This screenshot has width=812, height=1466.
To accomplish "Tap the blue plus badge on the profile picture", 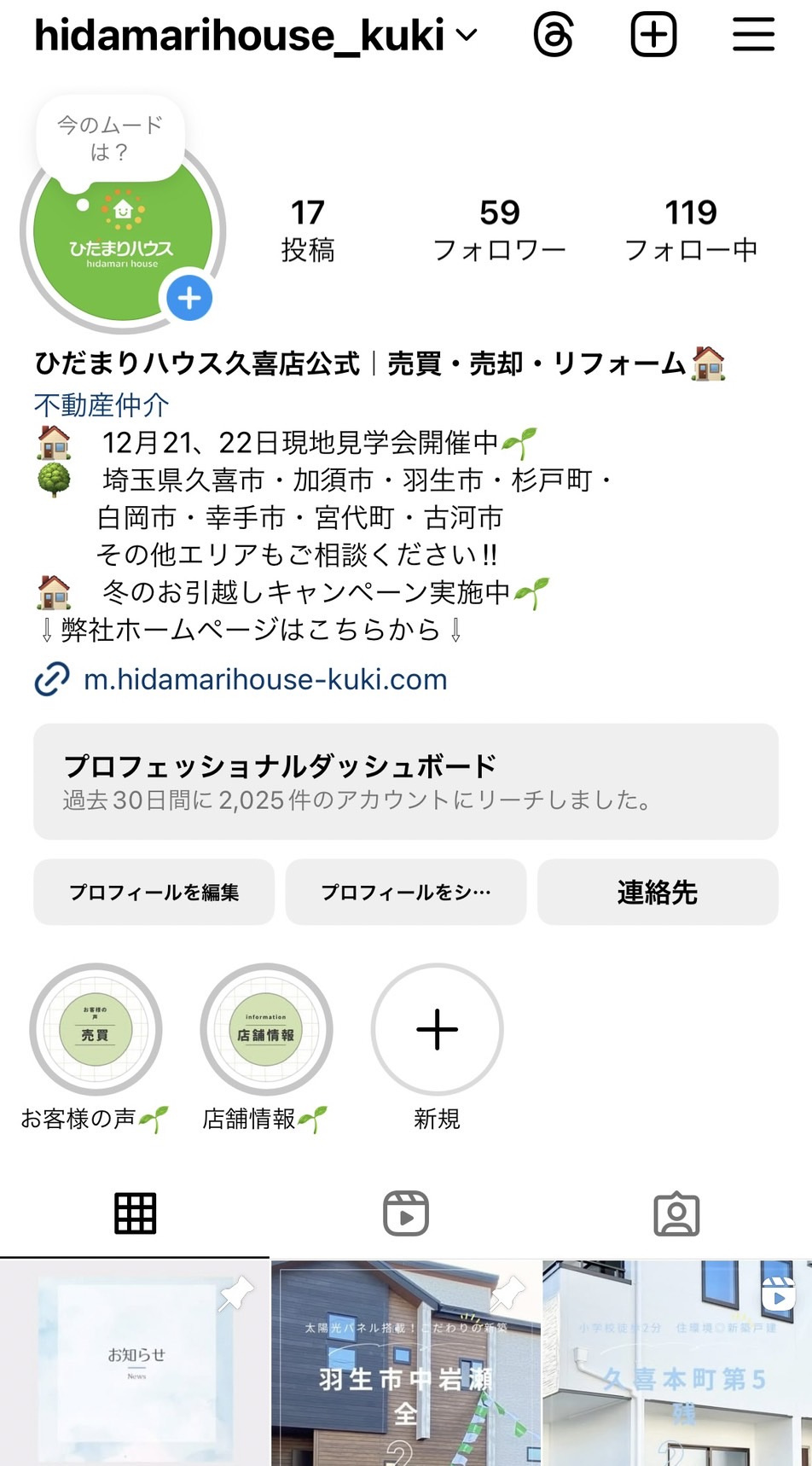I will tap(188, 299).
